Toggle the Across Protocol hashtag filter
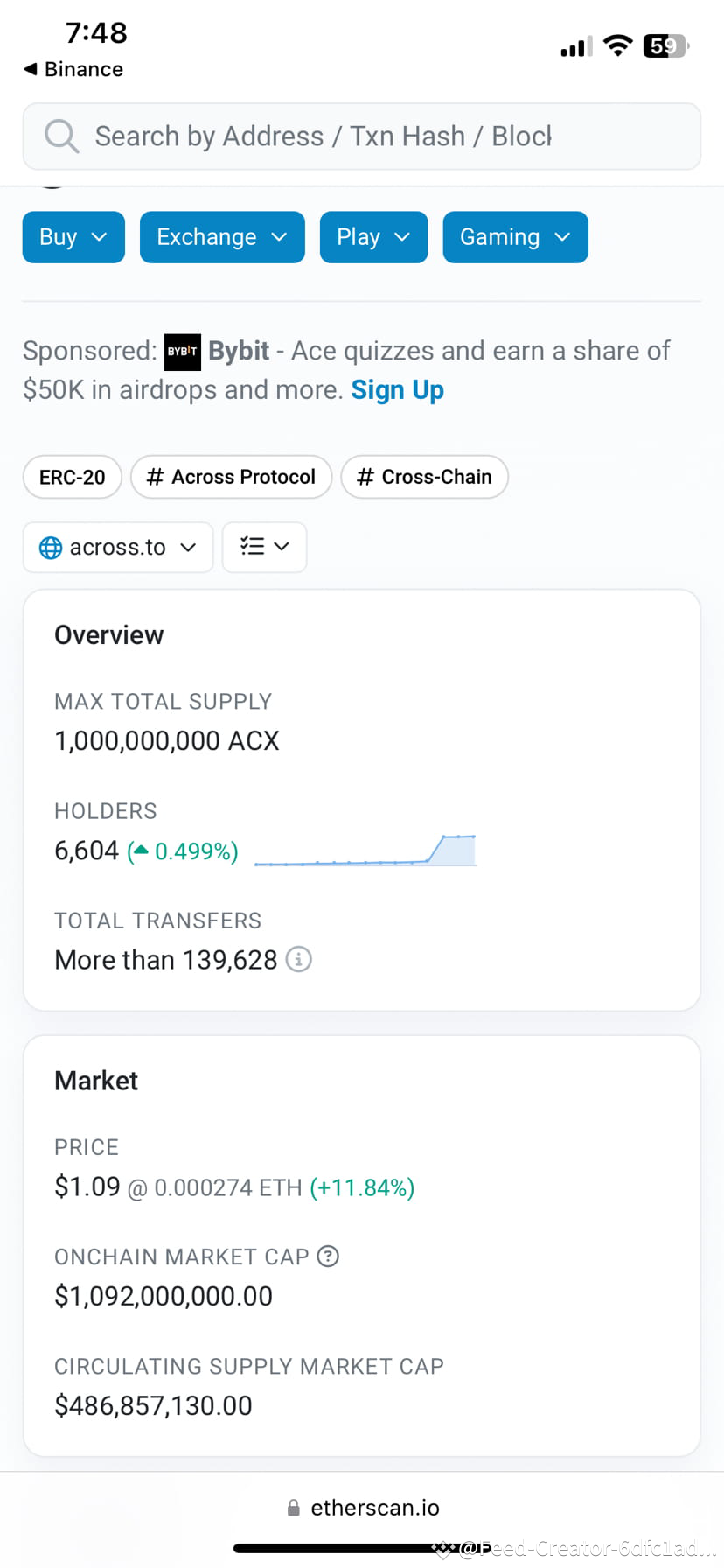 click(x=230, y=477)
